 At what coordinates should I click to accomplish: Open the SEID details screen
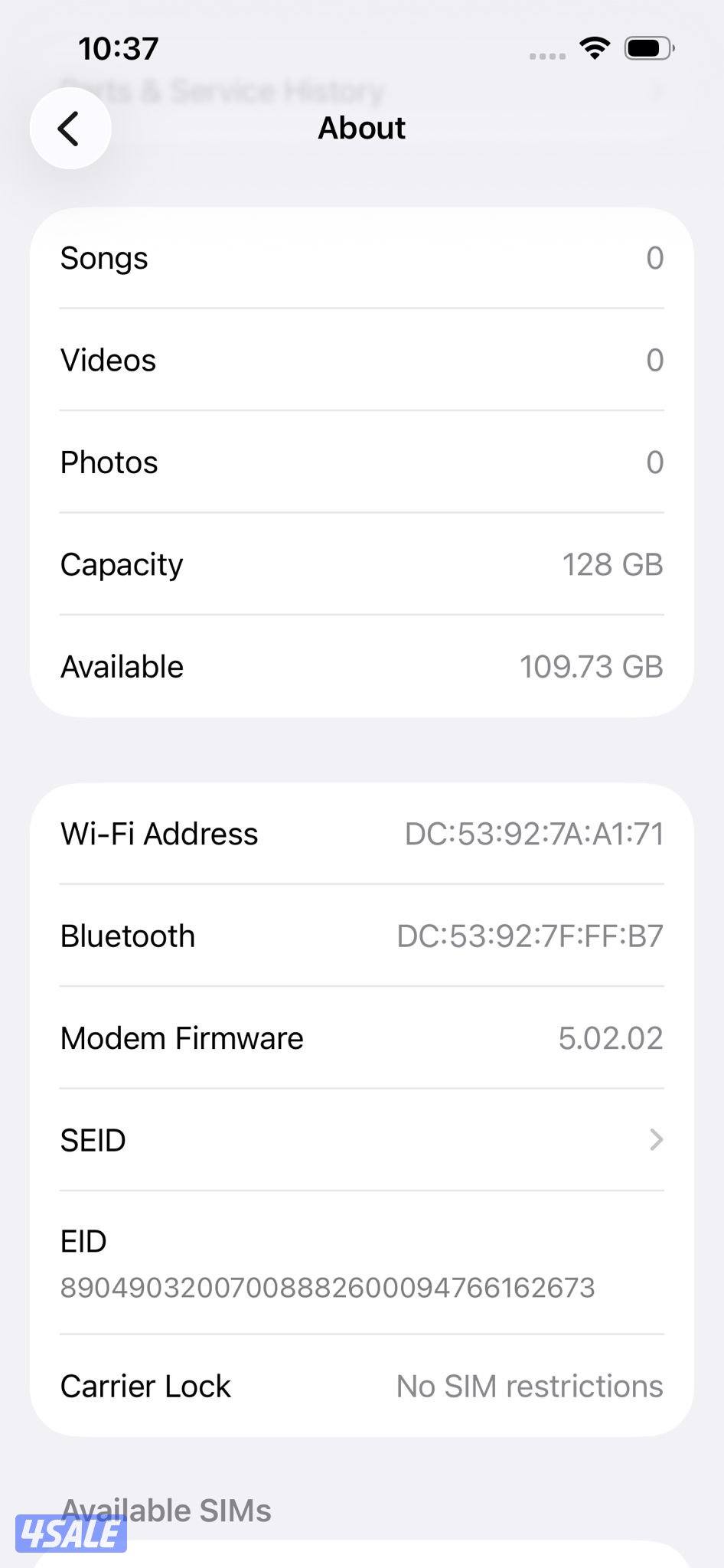click(362, 1140)
